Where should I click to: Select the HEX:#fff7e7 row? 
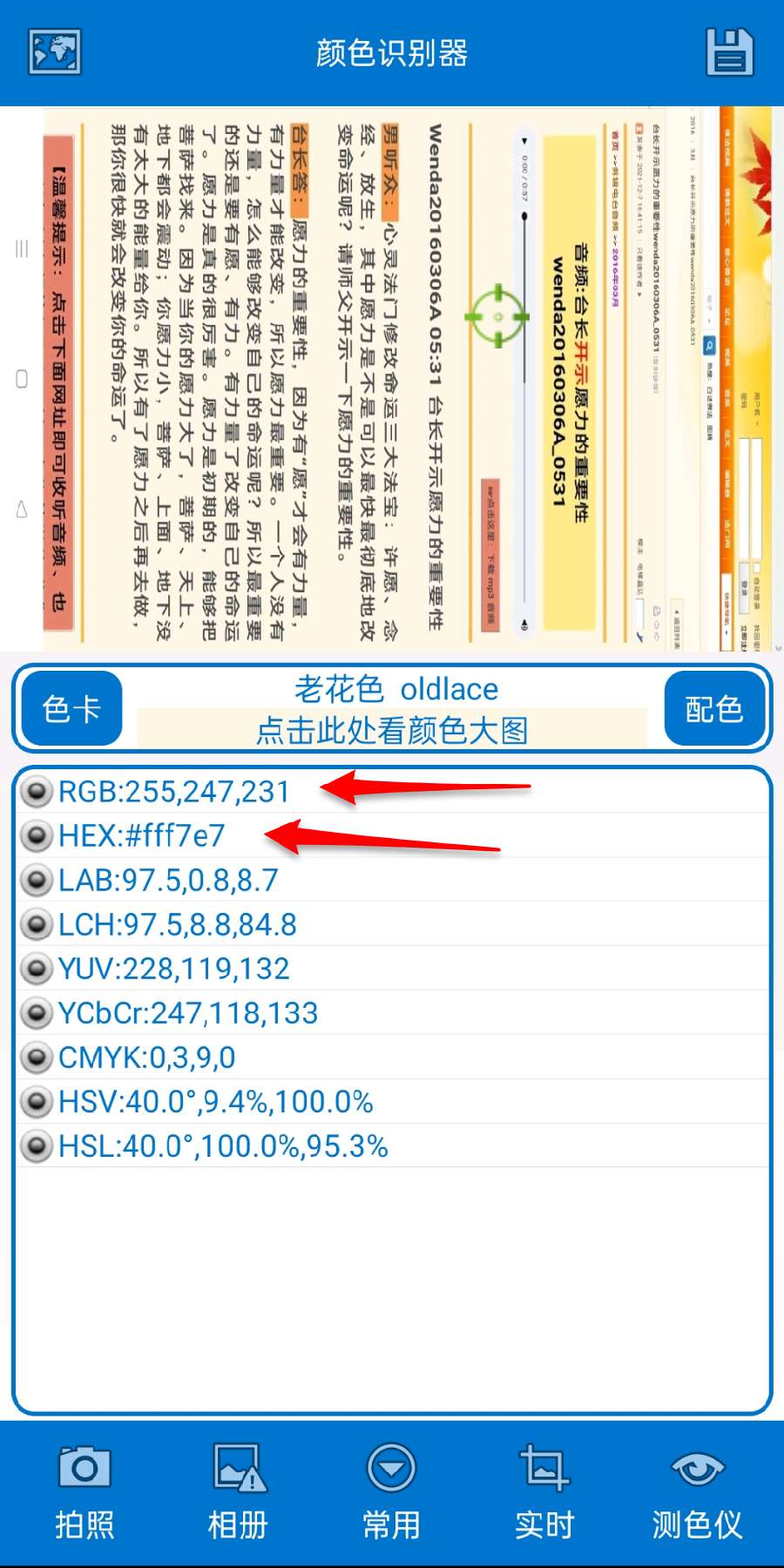point(141,836)
